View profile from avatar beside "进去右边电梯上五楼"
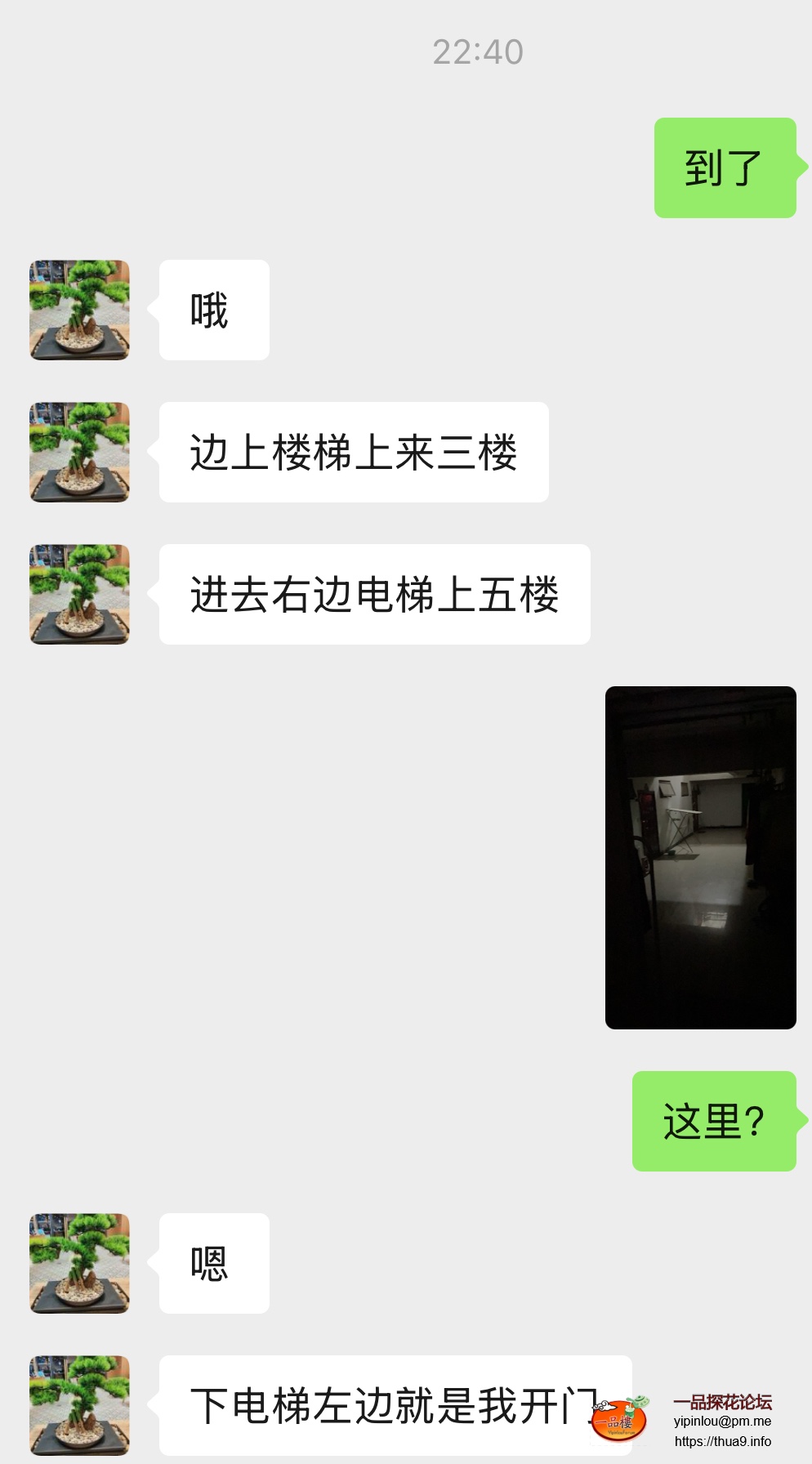812x1464 pixels. point(79,594)
